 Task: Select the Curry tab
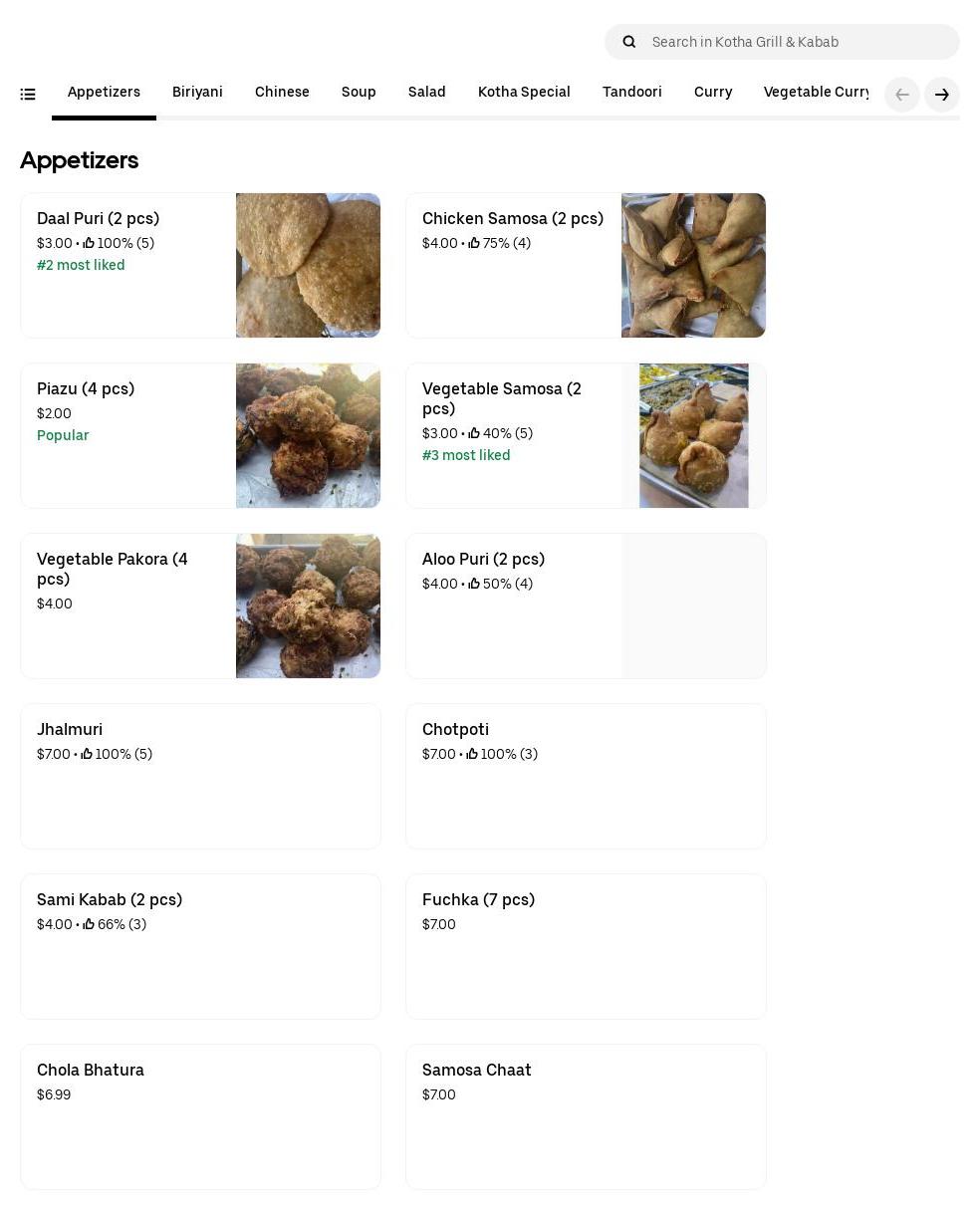712,93
